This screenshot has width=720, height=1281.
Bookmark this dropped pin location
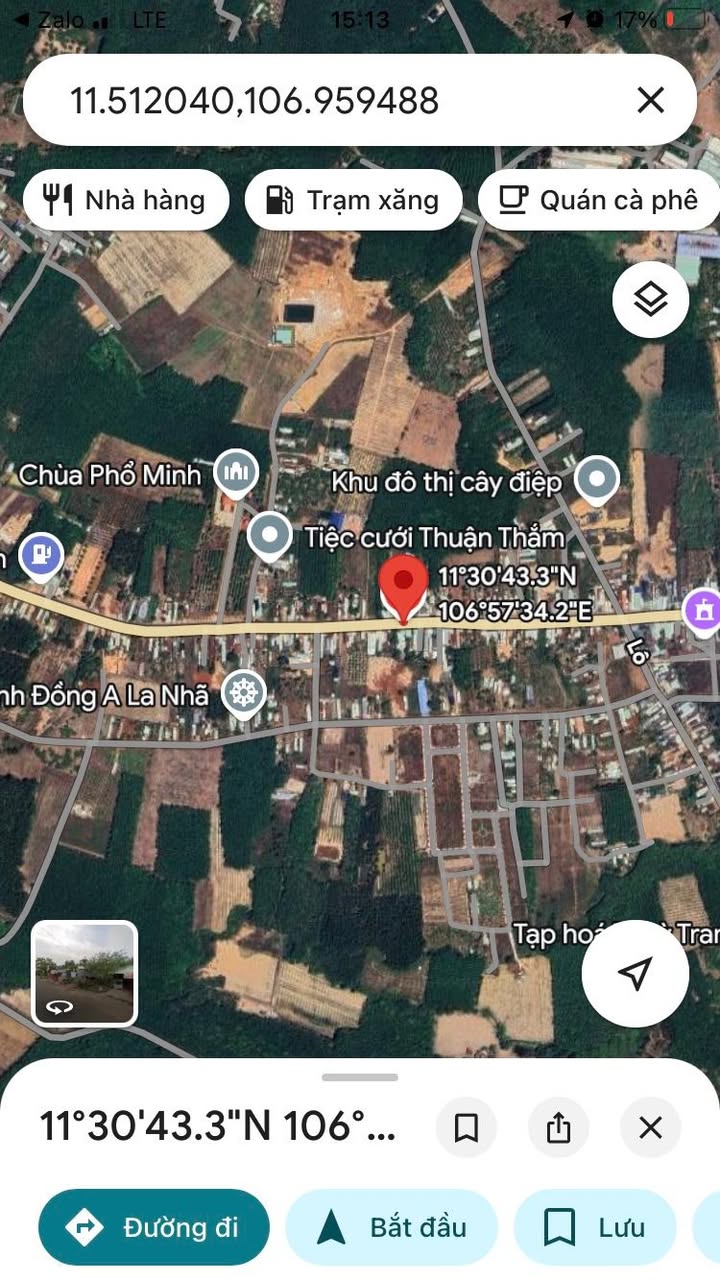click(x=465, y=1128)
